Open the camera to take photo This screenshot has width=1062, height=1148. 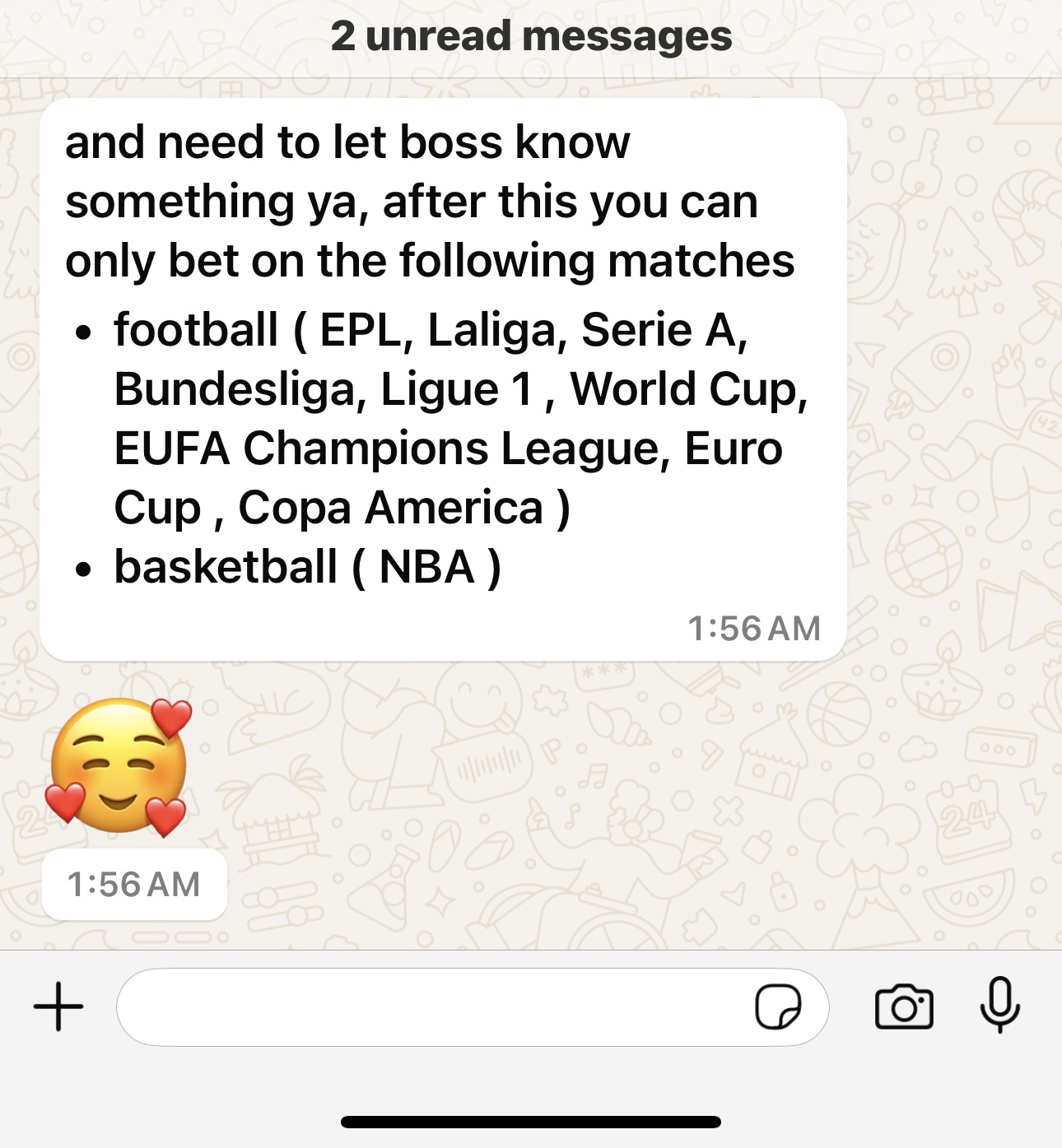(904, 1006)
